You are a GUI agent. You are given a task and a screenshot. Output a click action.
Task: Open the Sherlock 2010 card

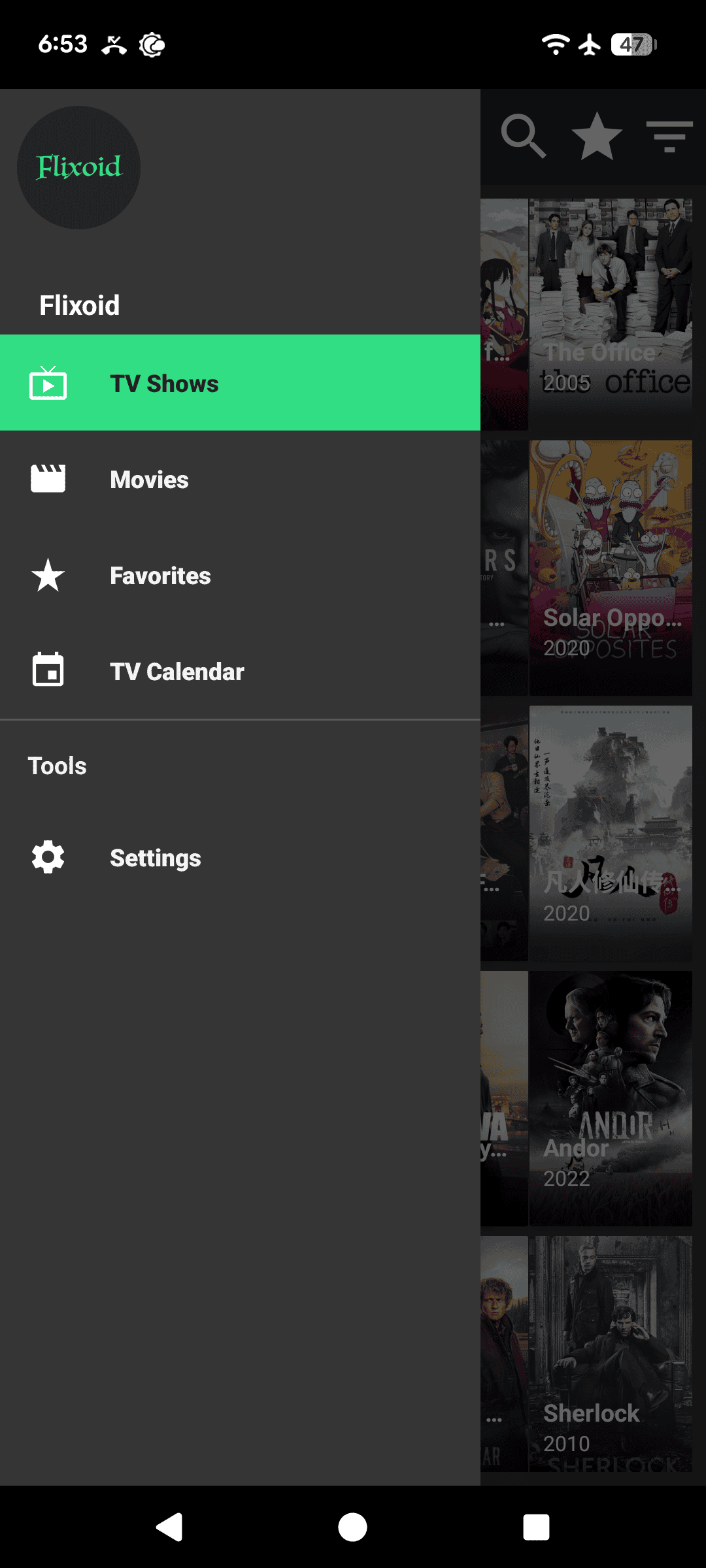click(611, 1354)
